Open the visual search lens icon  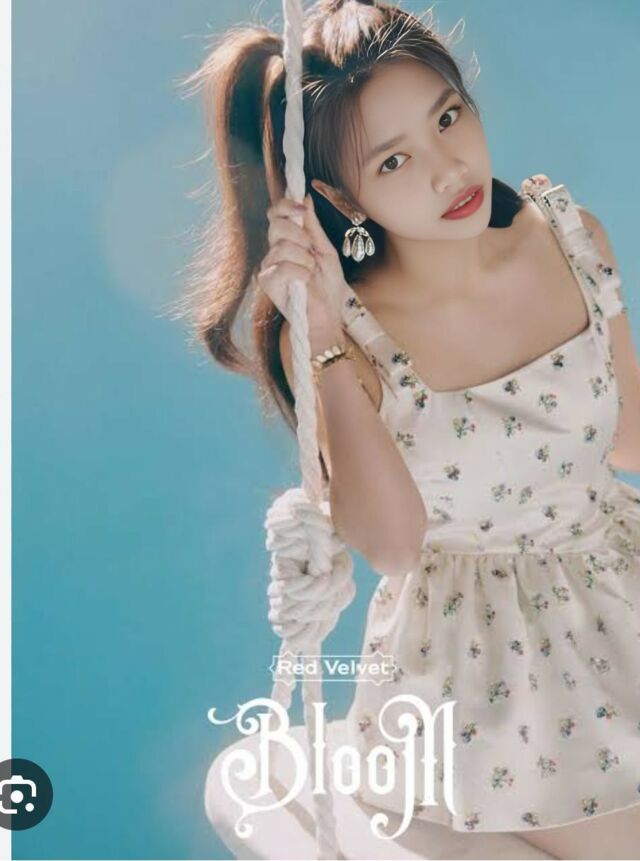[20, 794]
